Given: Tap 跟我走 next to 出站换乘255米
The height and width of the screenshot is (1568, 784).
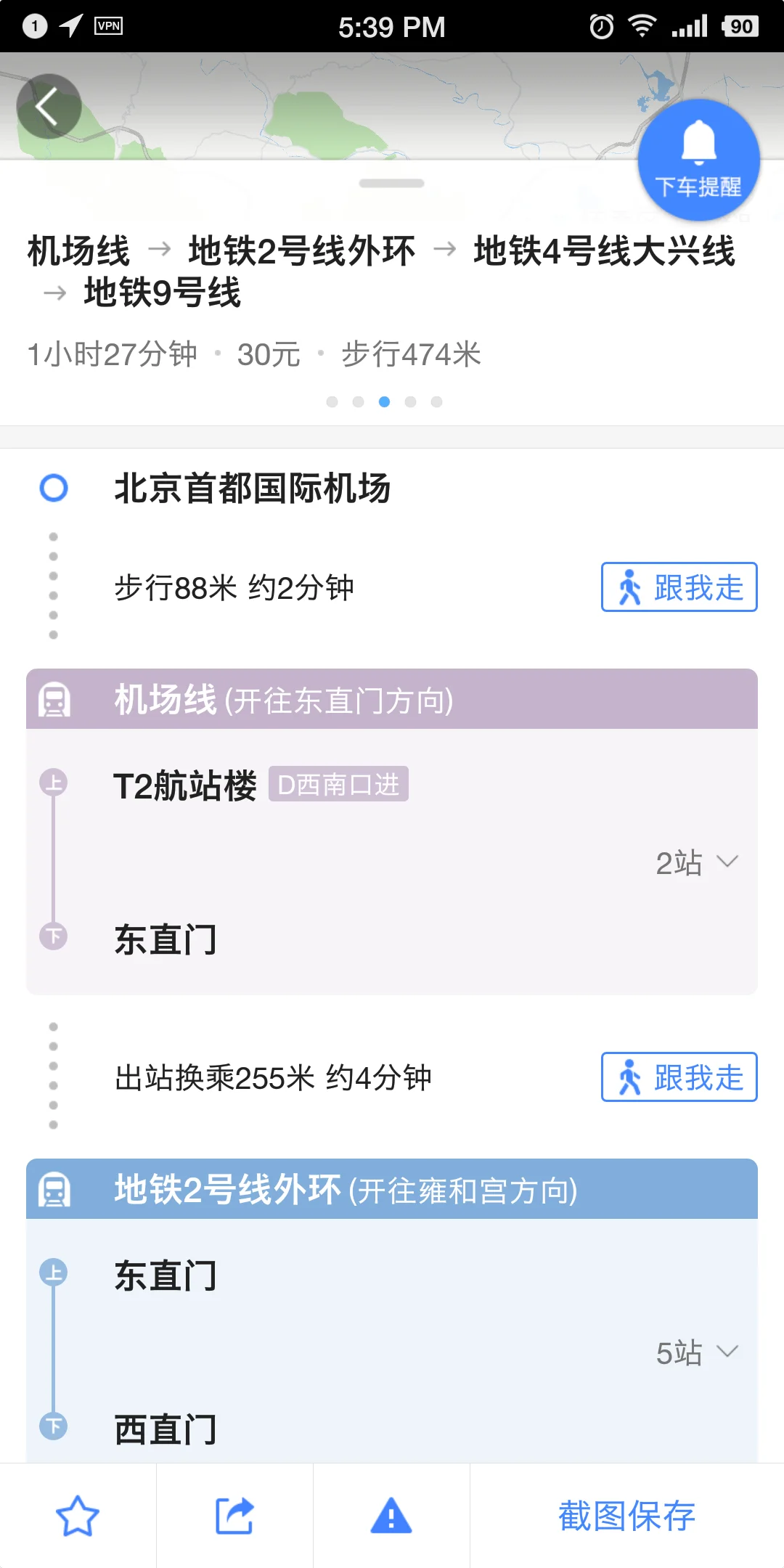Looking at the screenshot, I should coord(678,1078).
